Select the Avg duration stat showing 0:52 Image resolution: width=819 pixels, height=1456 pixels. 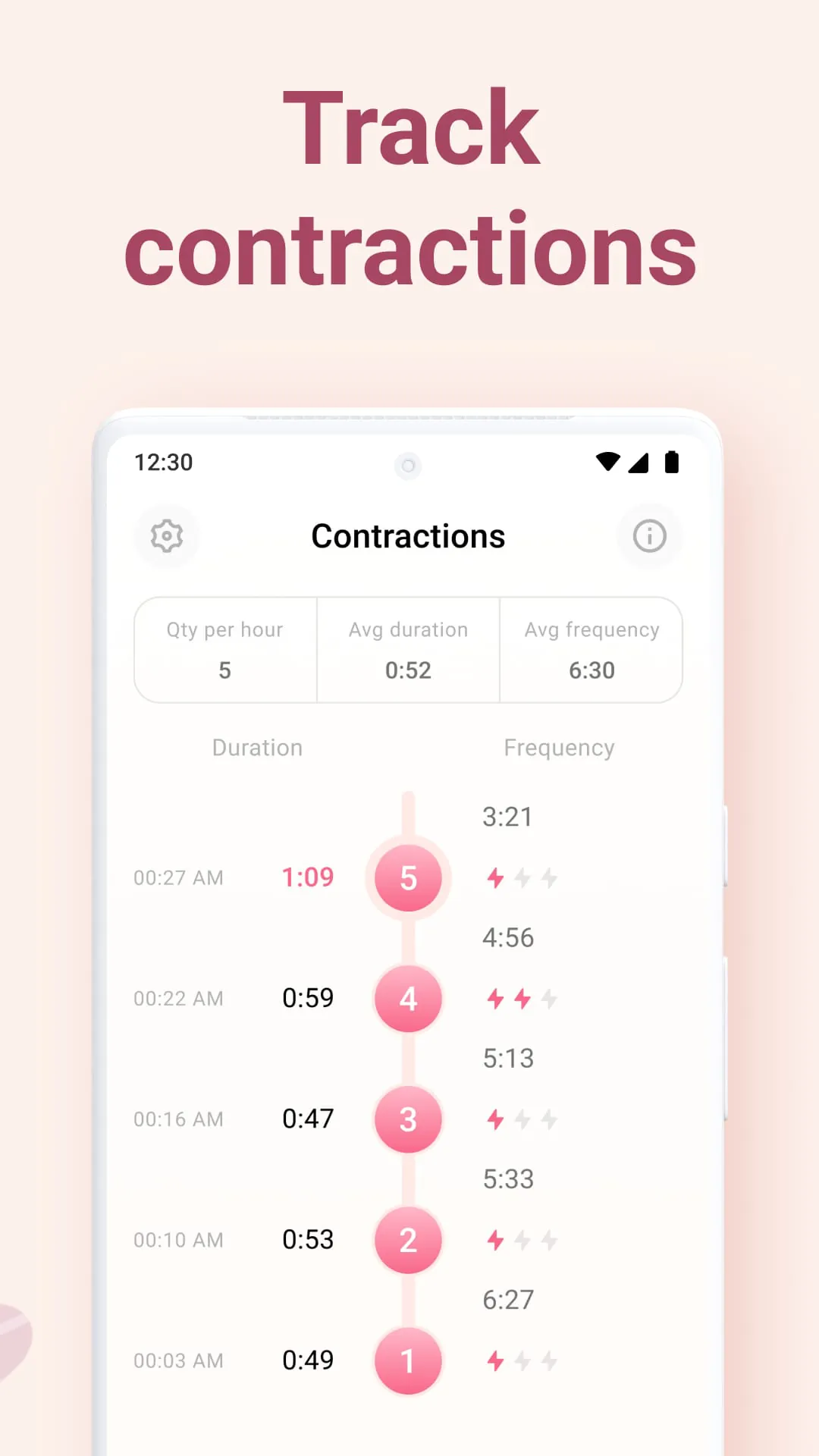(x=408, y=650)
